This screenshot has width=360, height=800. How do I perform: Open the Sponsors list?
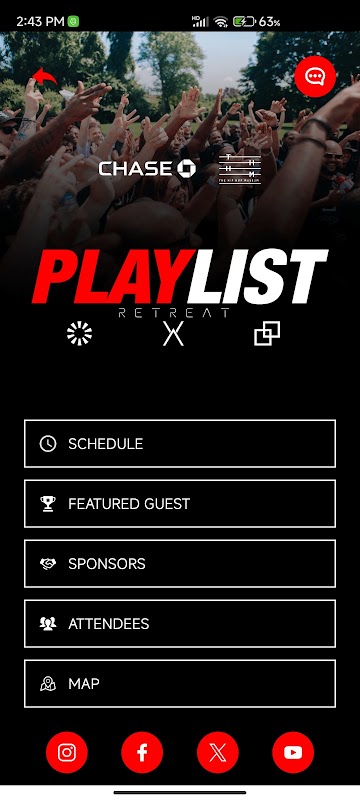coord(180,563)
